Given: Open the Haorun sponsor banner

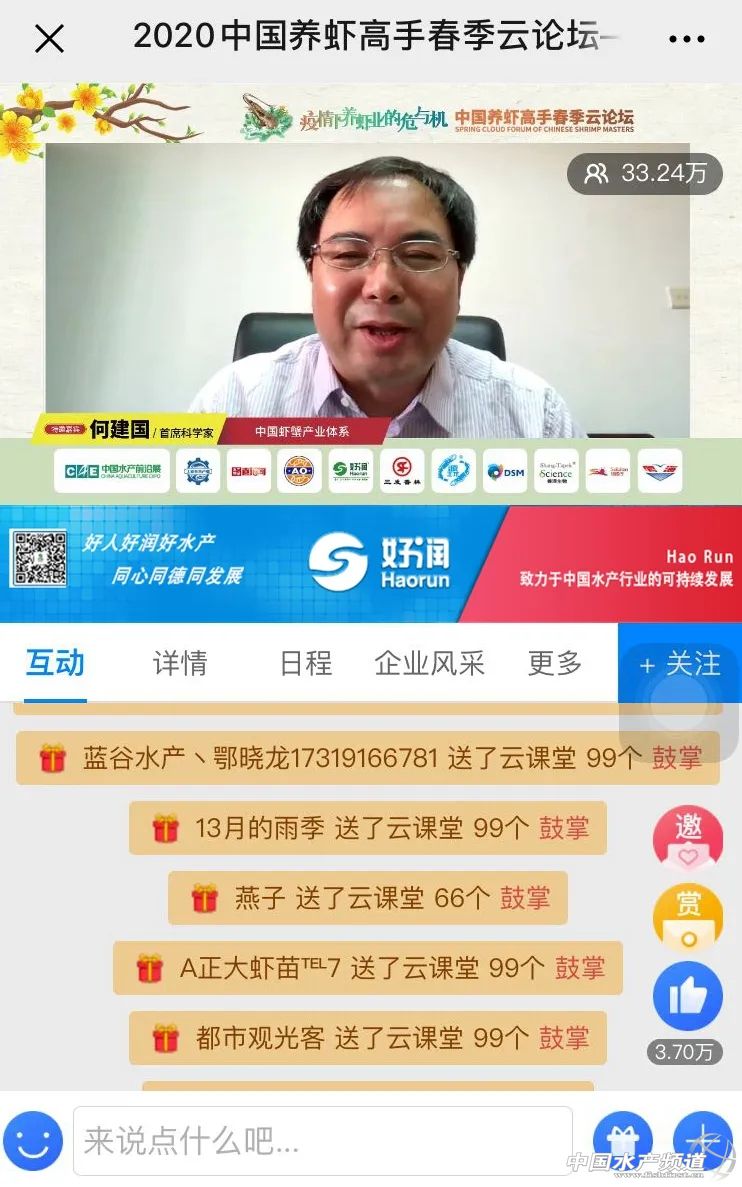Looking at the screenshot, I should pos(371,564).
